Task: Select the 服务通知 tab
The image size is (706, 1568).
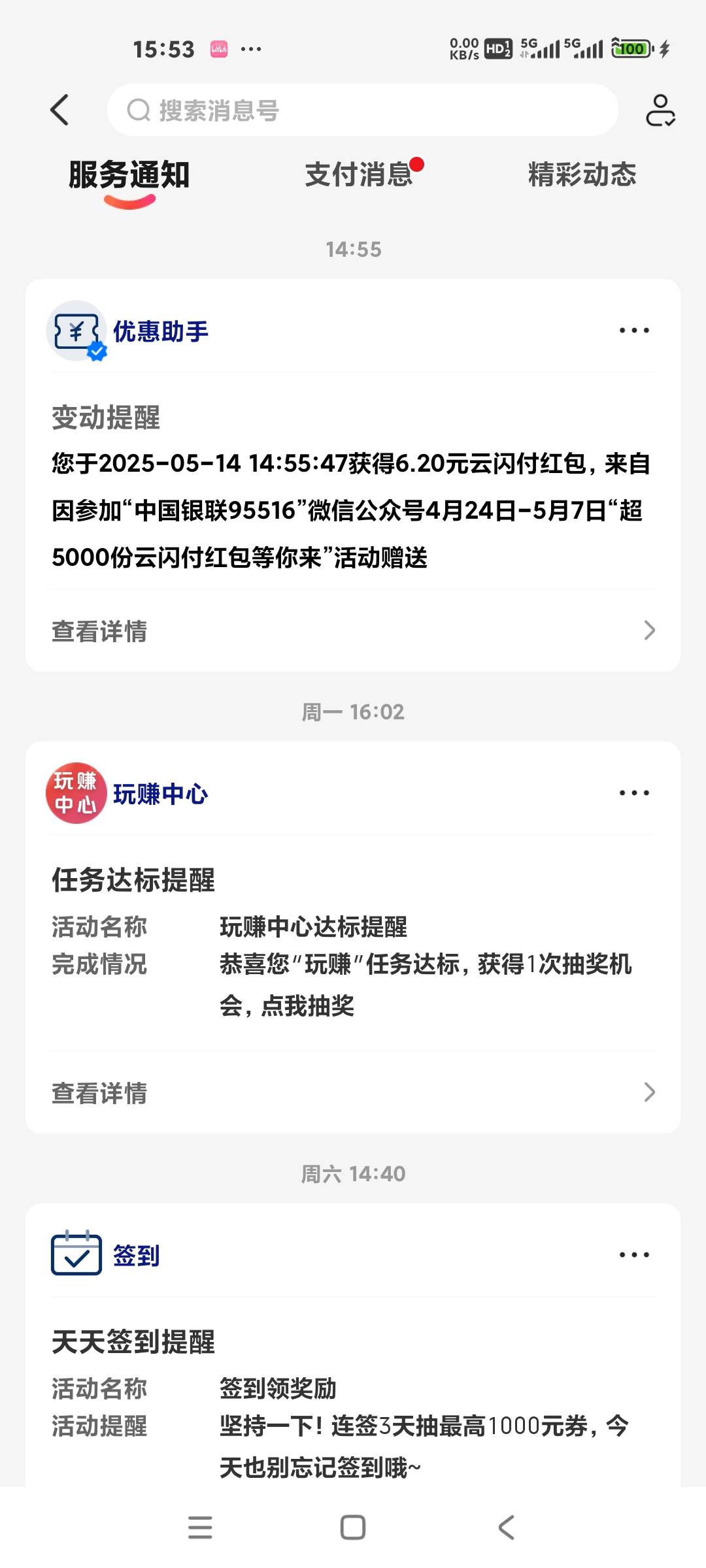Action: tap(129, 174)
